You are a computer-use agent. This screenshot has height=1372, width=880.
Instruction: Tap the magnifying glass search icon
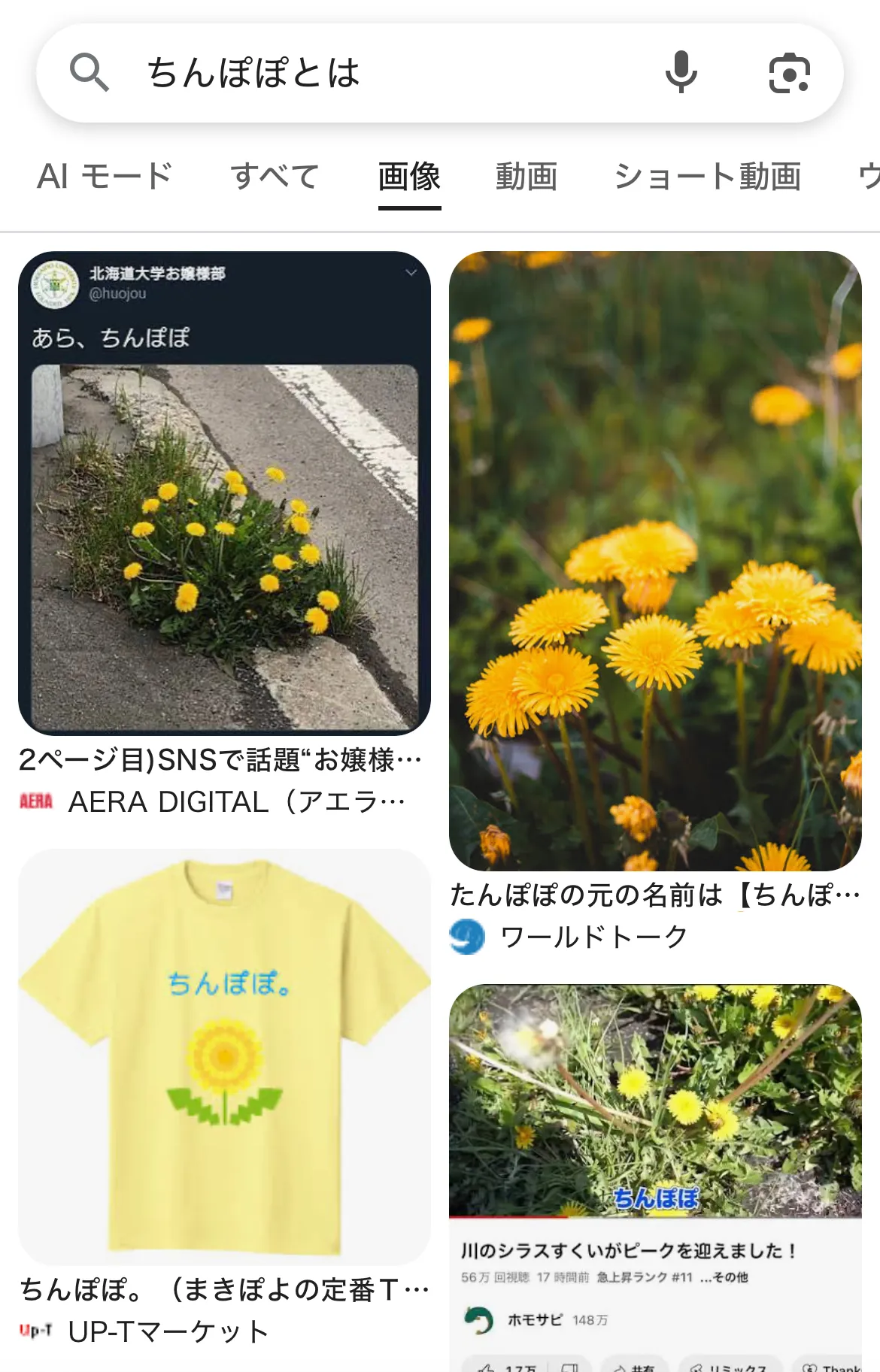coord(89,73)
